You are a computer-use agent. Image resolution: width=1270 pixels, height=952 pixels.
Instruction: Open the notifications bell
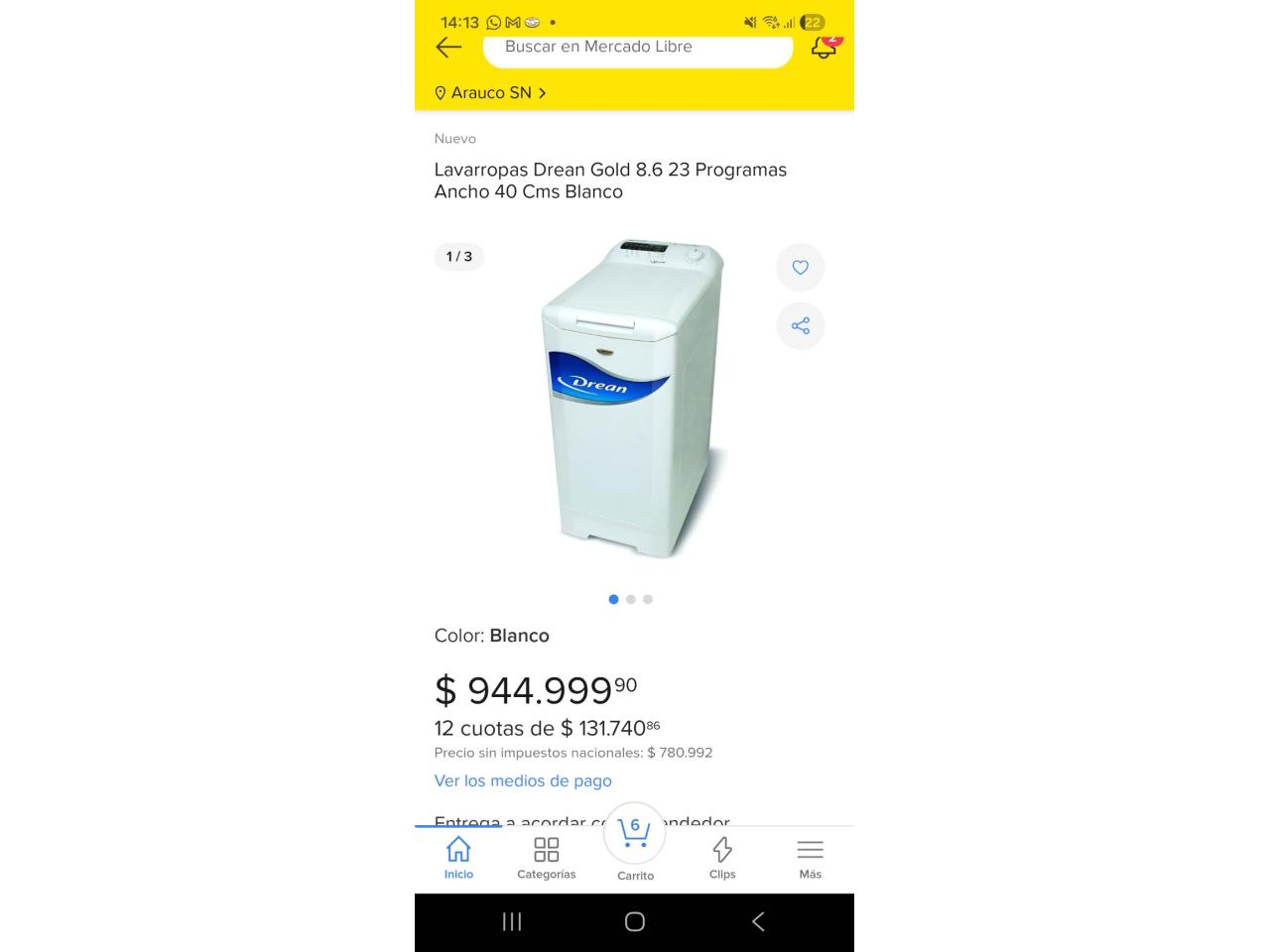click(x=824, y=47)
